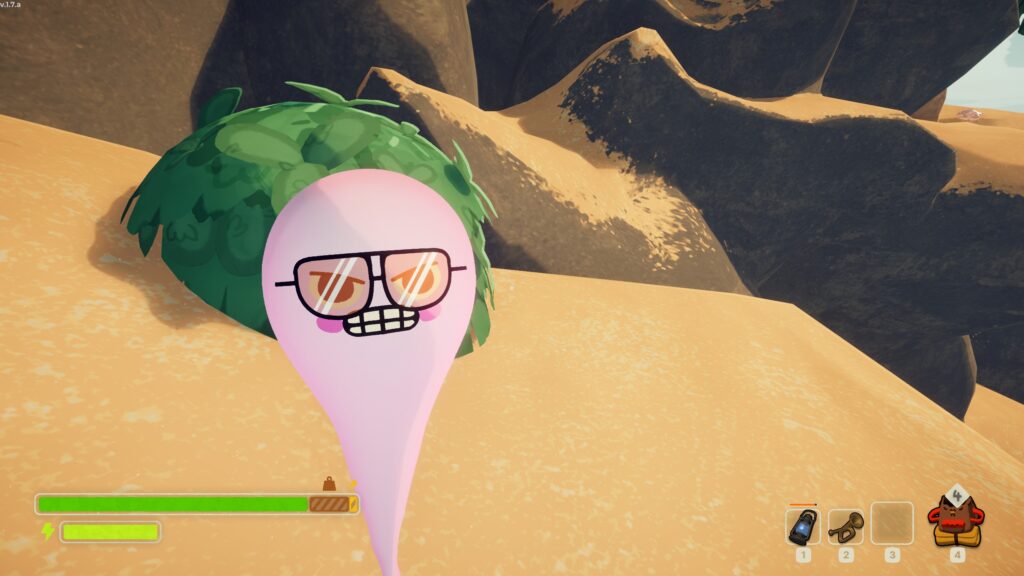Select the bugle in inventory slot 2
The height and width of the screenshot is (576, 1024).
[846, 526]
